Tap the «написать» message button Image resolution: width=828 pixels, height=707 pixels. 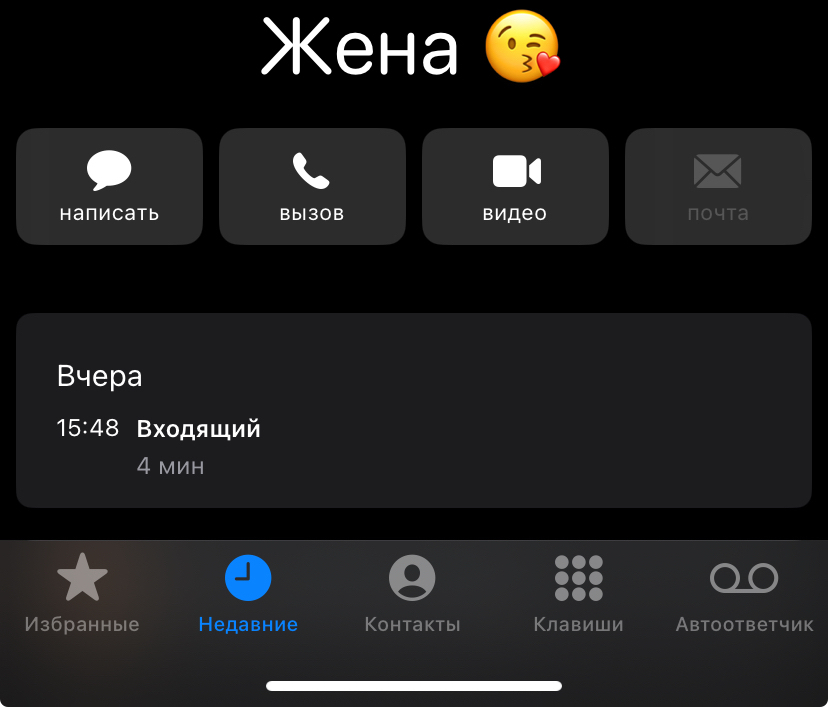click(109, 187)
